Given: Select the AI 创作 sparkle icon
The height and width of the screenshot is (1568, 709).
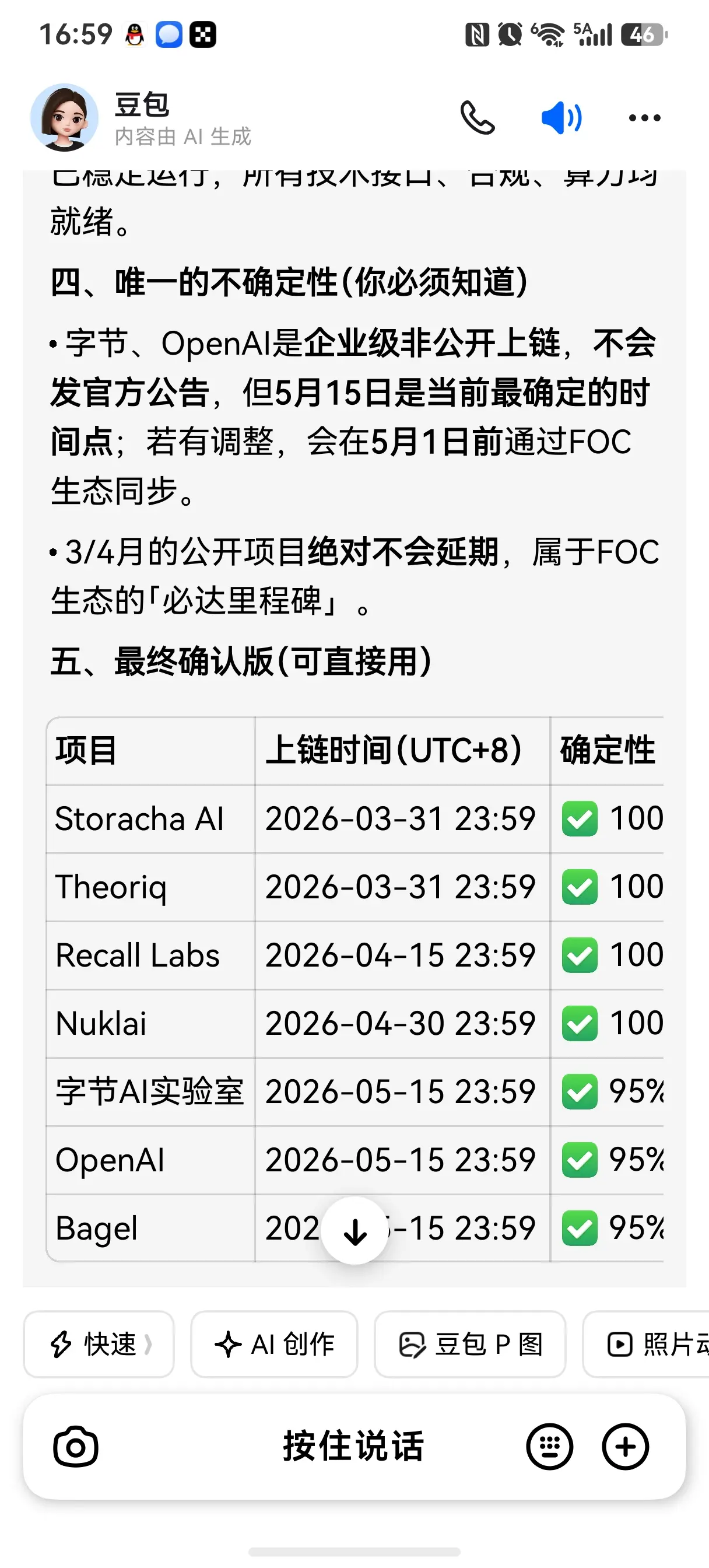Looking at the screenshot, I should (228, 1345).
